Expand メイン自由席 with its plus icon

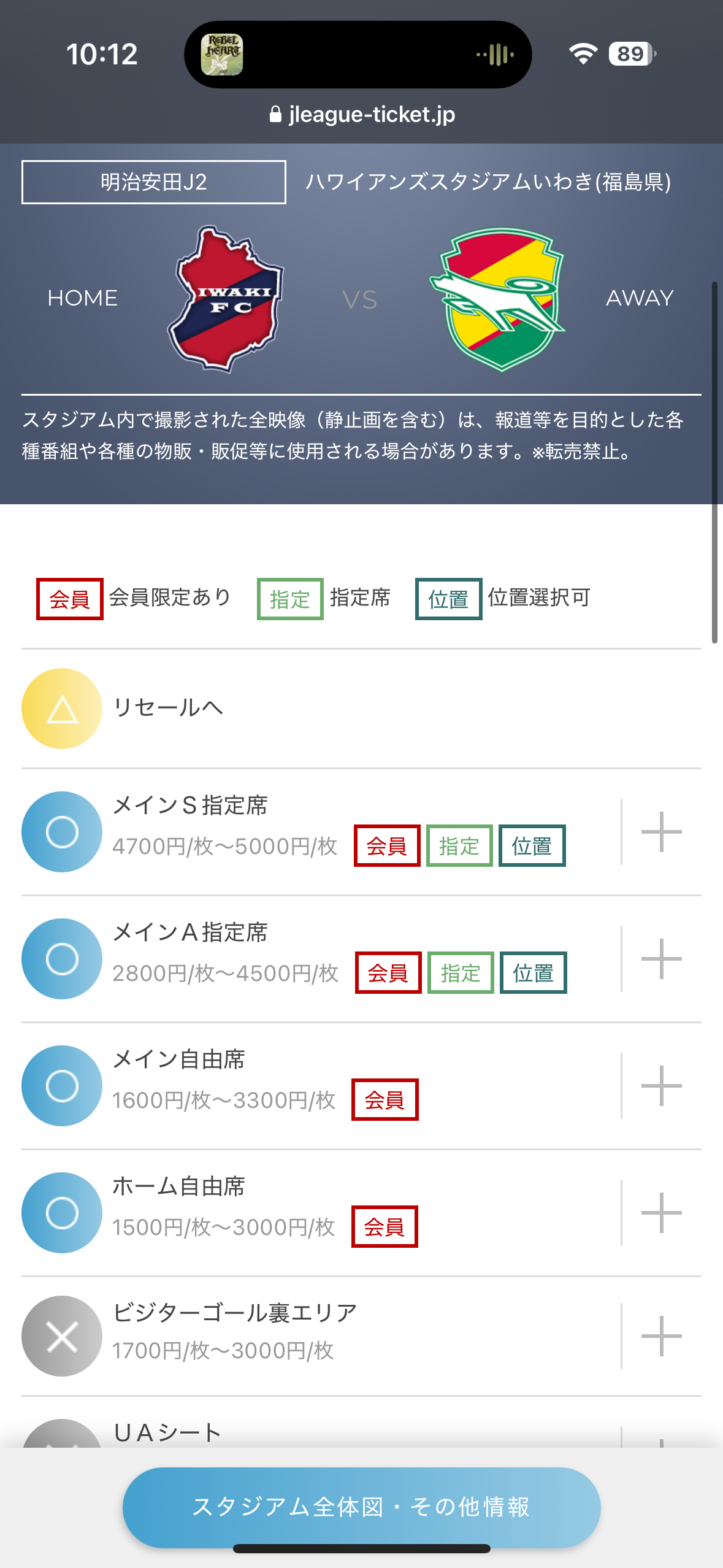661,1086
